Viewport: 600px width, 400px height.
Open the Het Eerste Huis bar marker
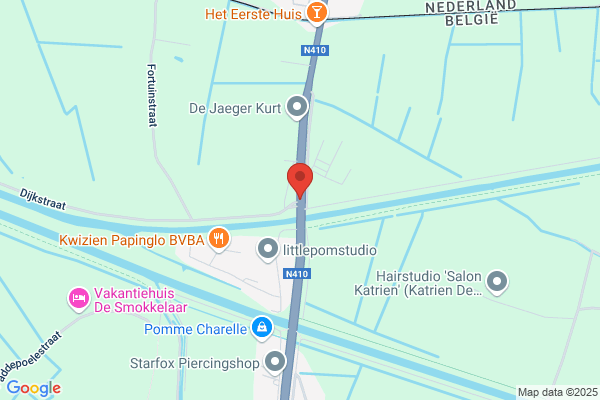click(x=316, y=13)
